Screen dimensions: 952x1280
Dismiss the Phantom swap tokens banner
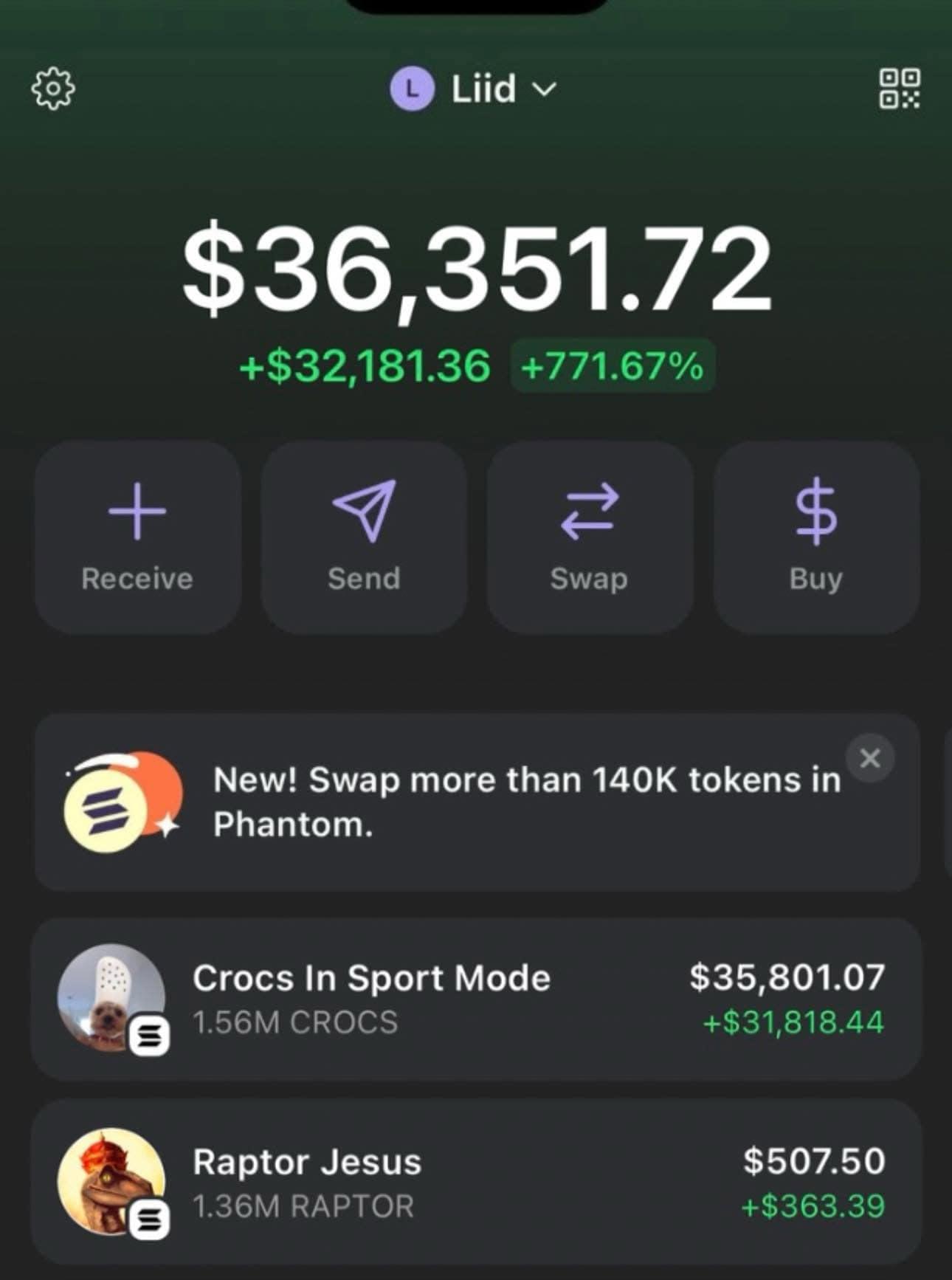(x=870, y=757)
